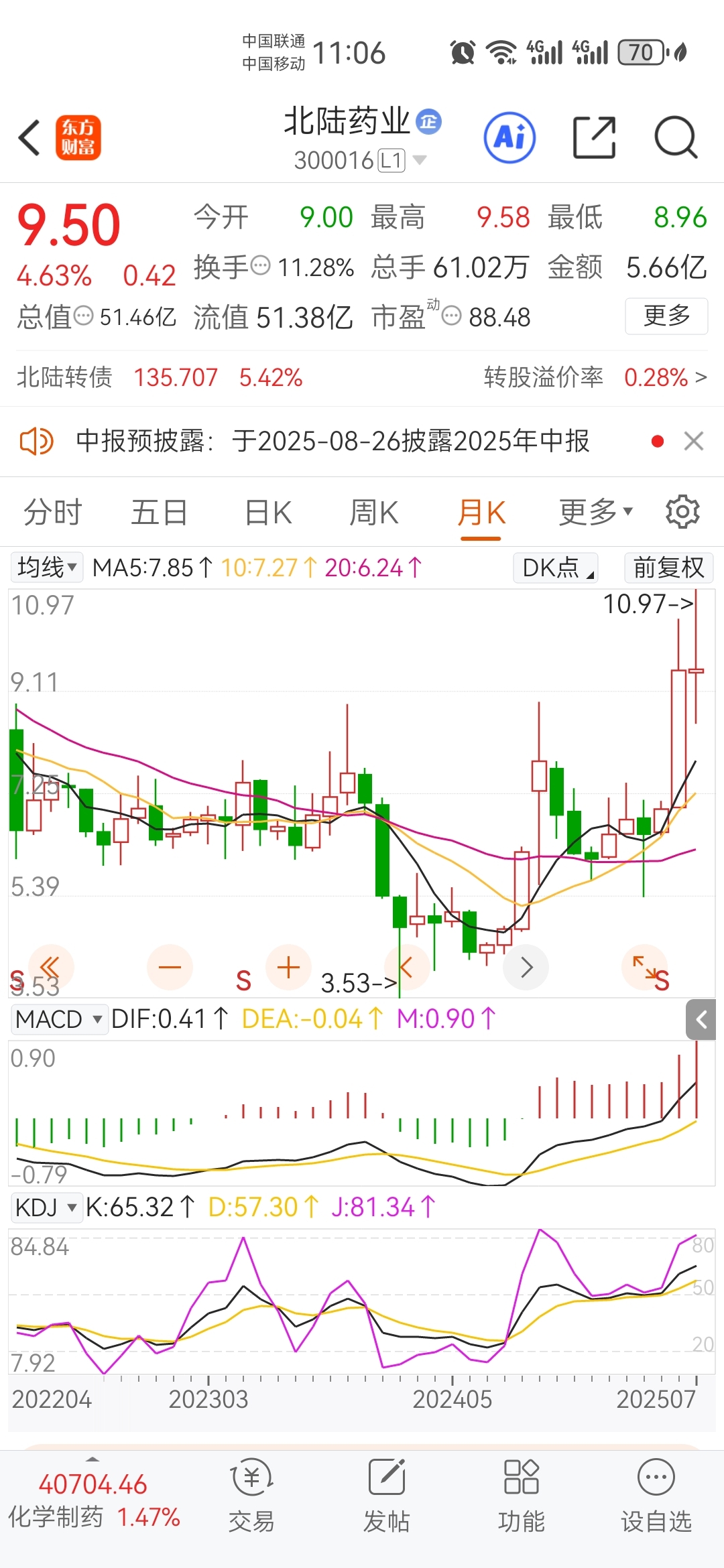The image size is (724, 1568).
Task: Open 北陆转债 convertible bond details
Action: [x=362, y=378]
